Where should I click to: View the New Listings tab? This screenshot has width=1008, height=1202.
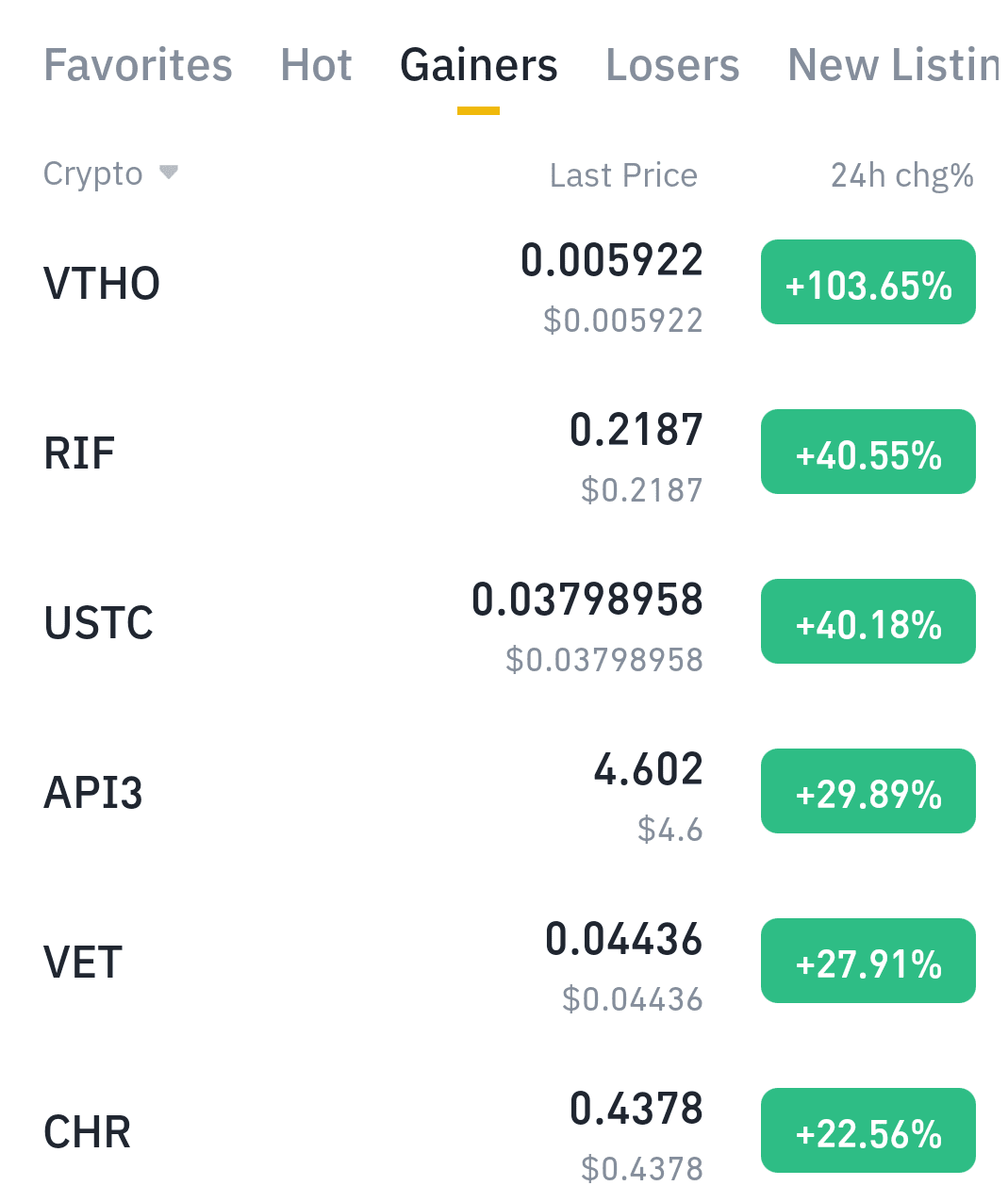pos(893,64)
